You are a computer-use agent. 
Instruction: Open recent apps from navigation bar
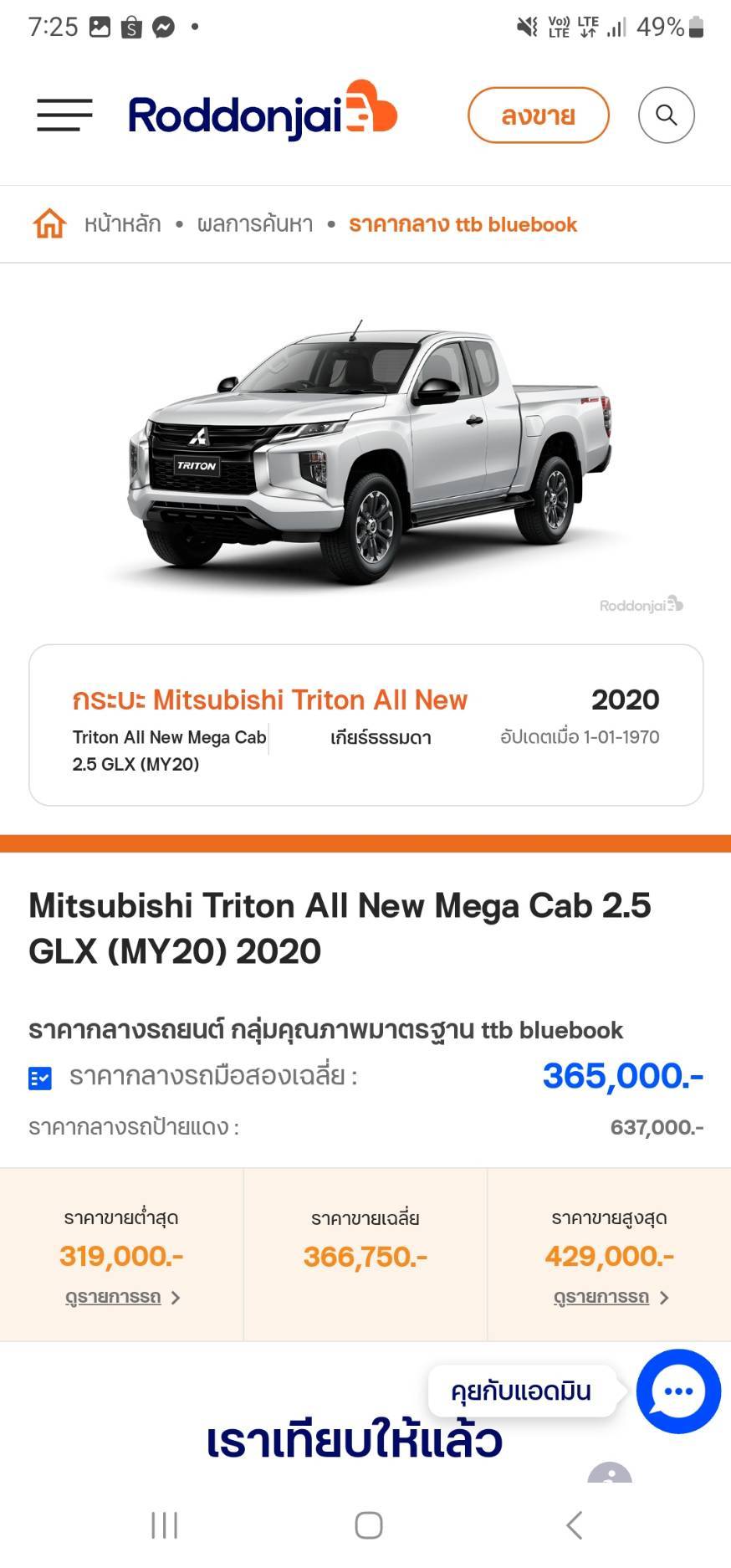[x=165, y=1524]
